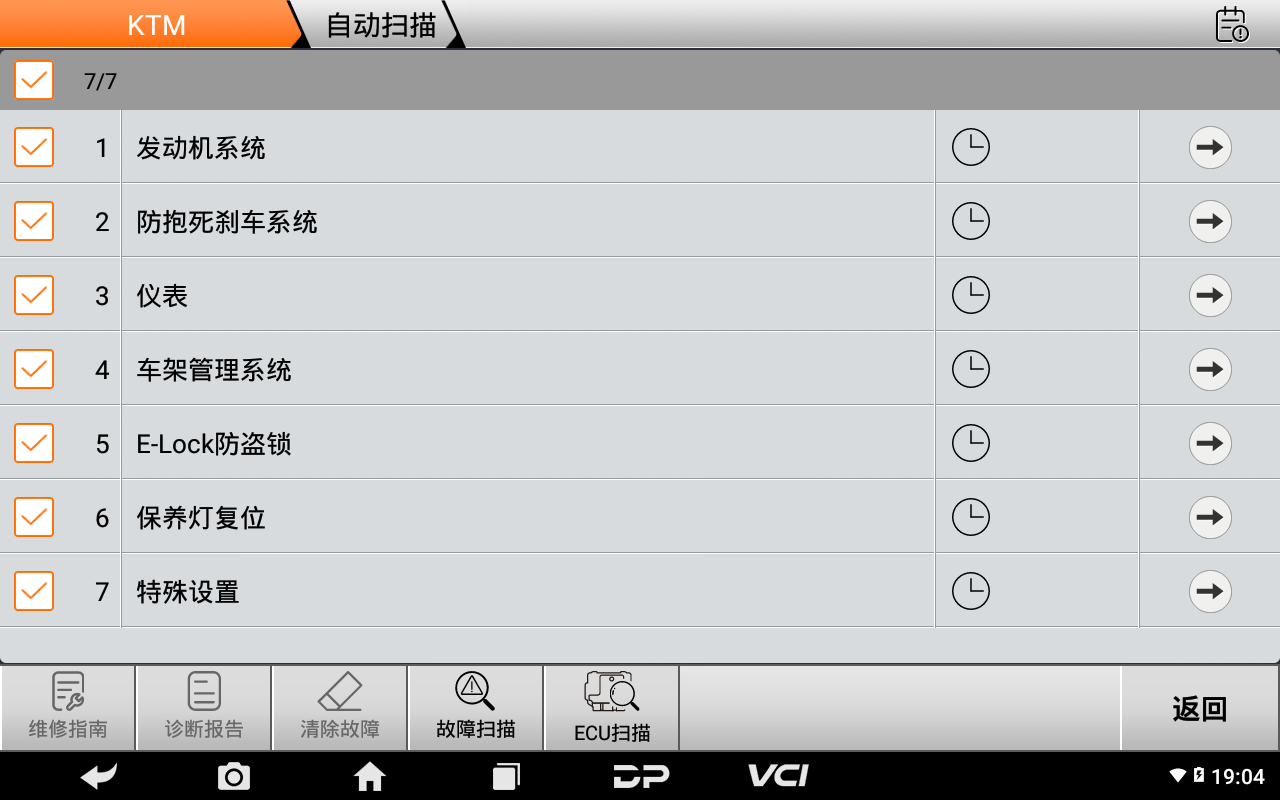The width and height of the screenshot is (1280, 800).
Task: Take a screenshot with the camera icon
Action: [x=234, y=776]
